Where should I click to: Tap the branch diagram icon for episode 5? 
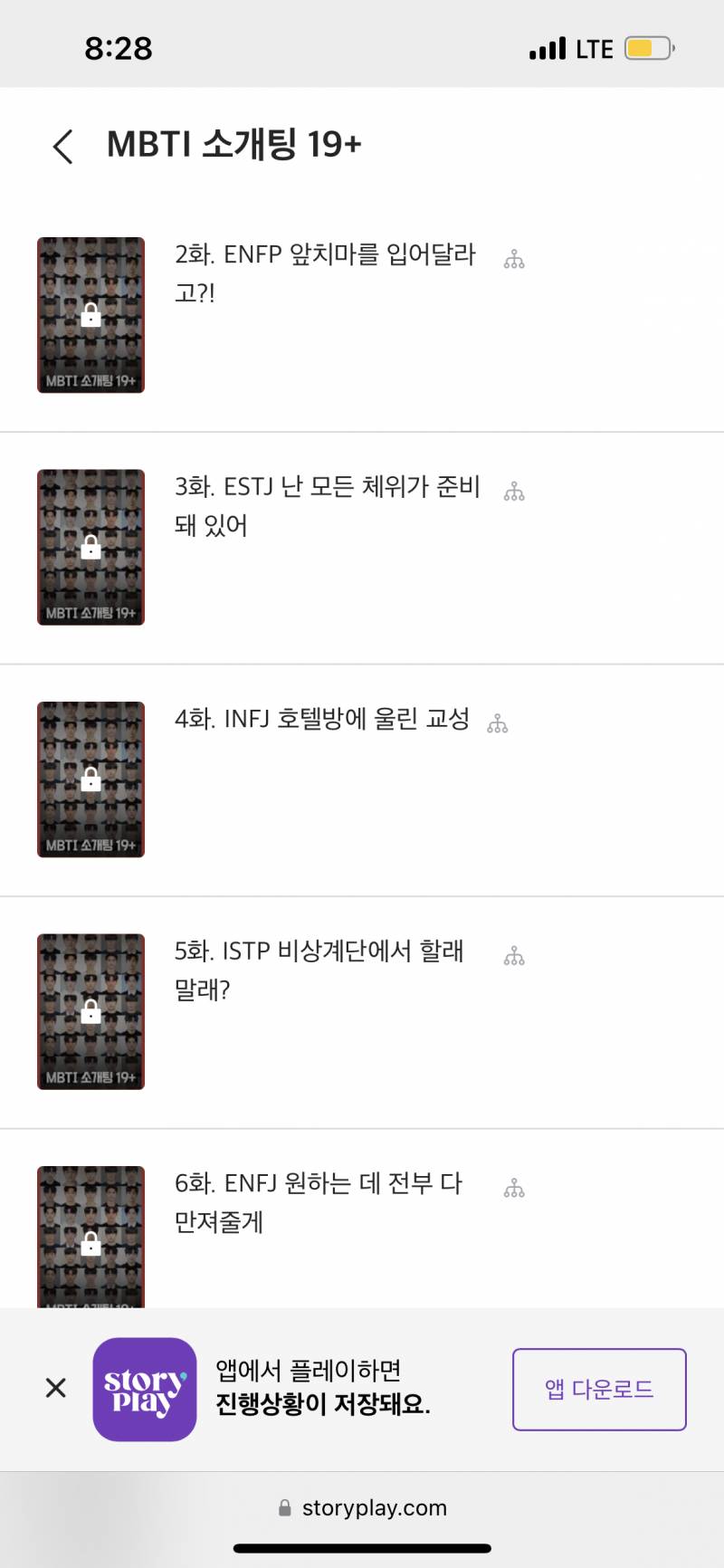513,954
